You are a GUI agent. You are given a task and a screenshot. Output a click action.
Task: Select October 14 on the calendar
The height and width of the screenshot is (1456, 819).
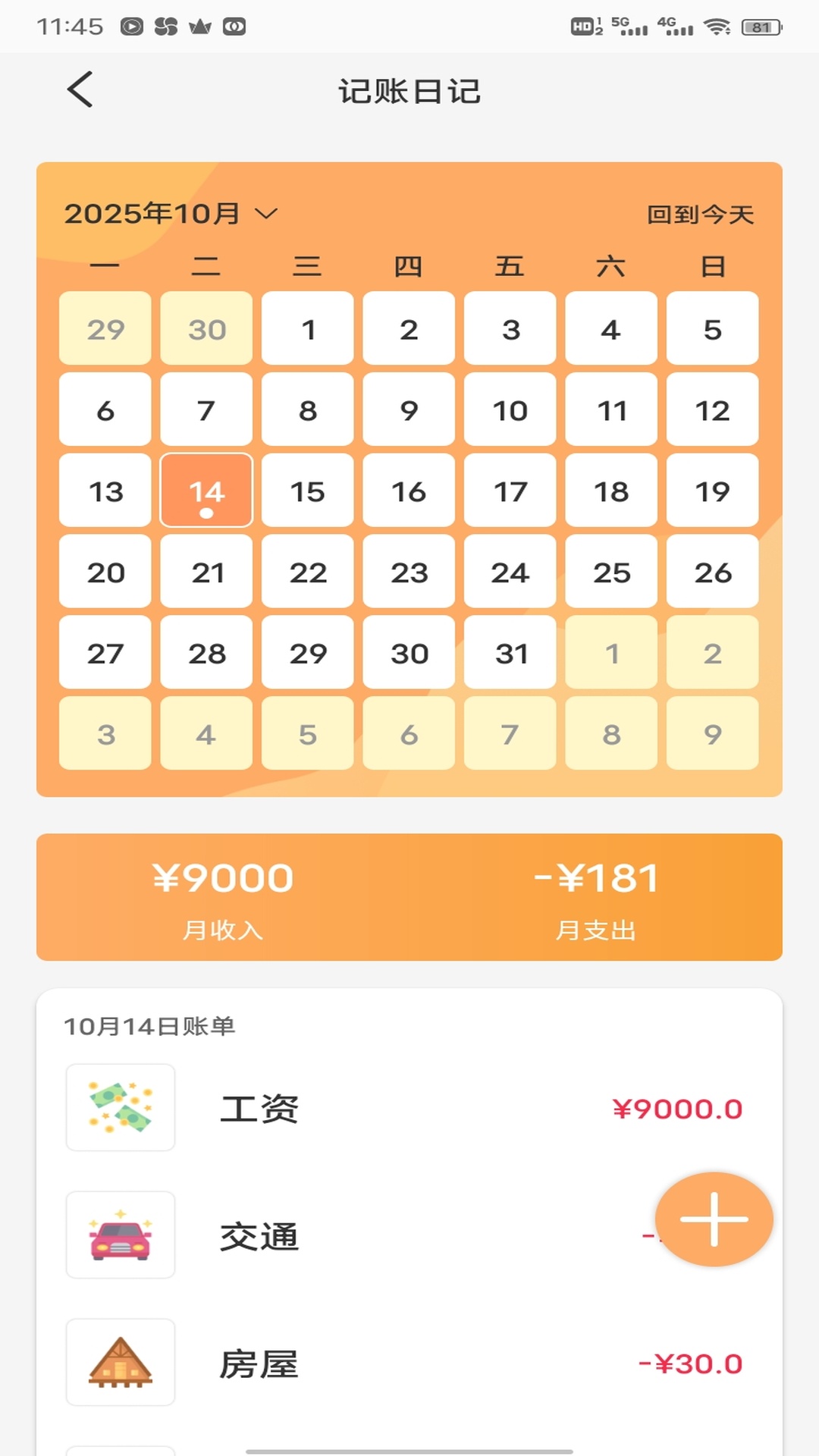point(206,491)
